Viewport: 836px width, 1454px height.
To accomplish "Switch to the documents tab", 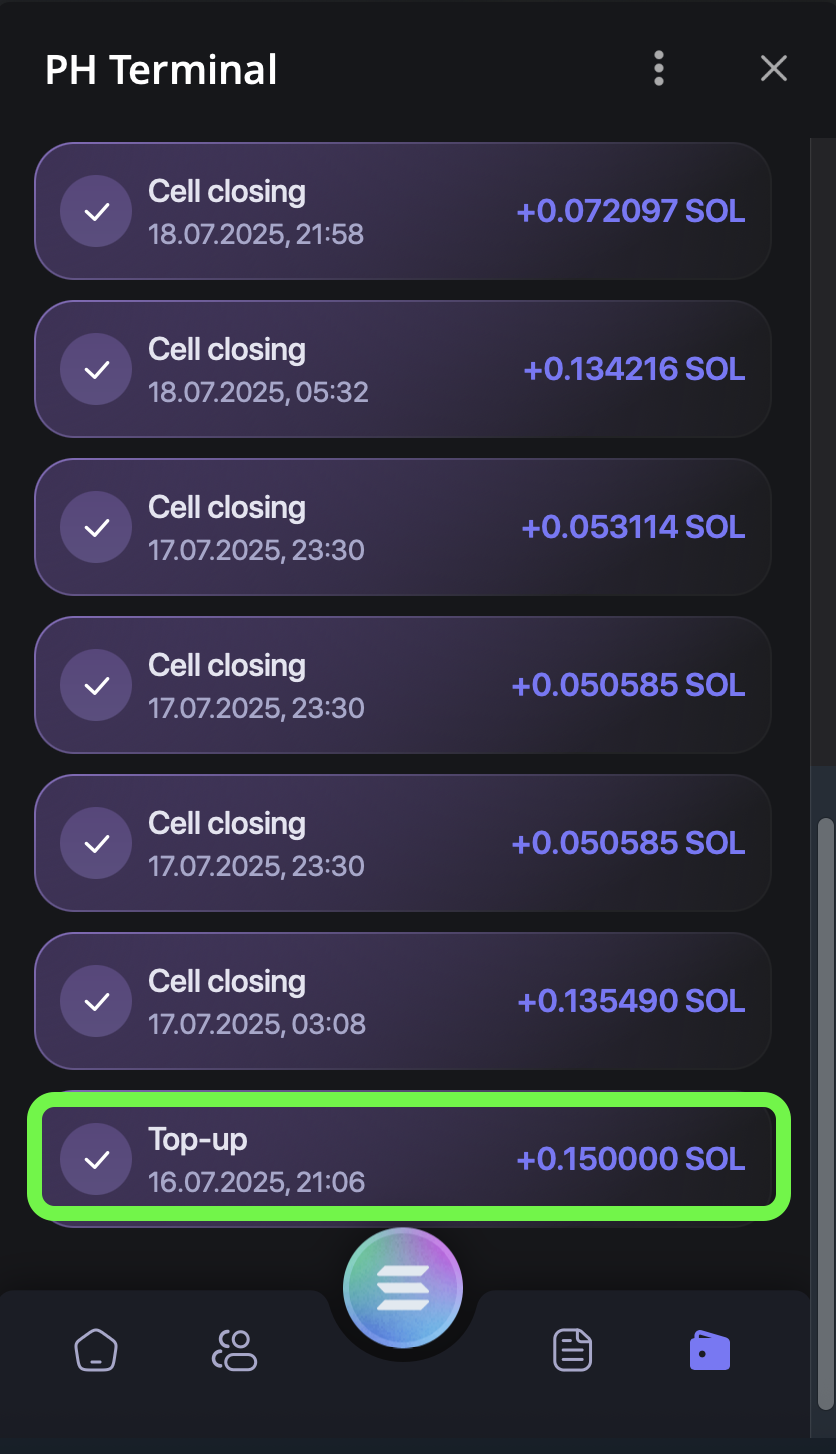I will pyautogui.click(x=572, y=1351).
